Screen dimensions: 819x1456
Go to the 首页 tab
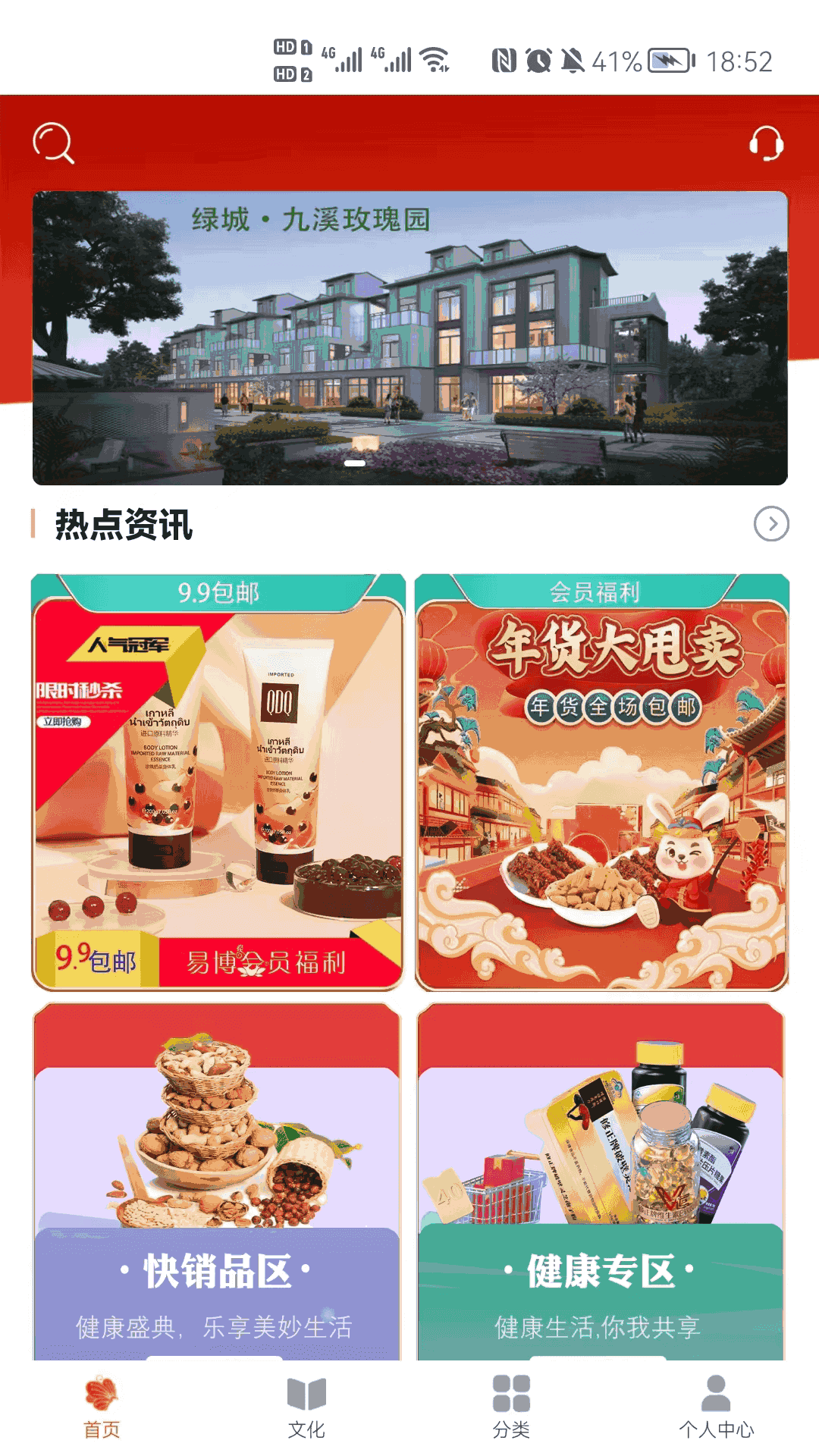pos(102,1407)
